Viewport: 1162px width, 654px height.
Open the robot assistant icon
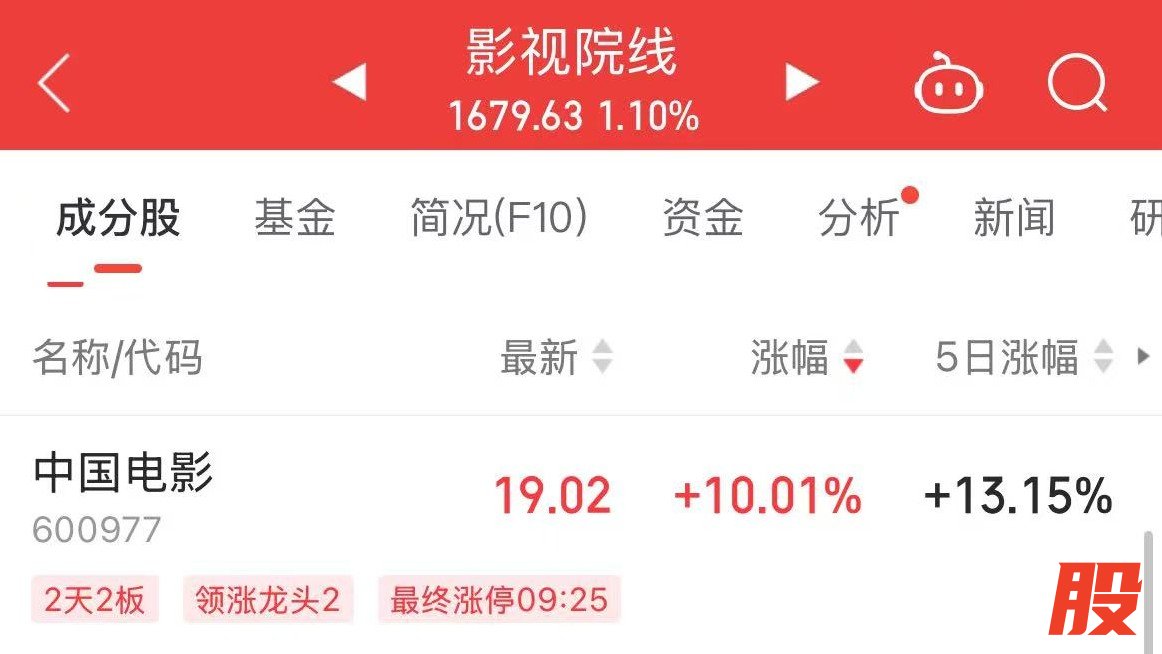[x=948, y=85]
